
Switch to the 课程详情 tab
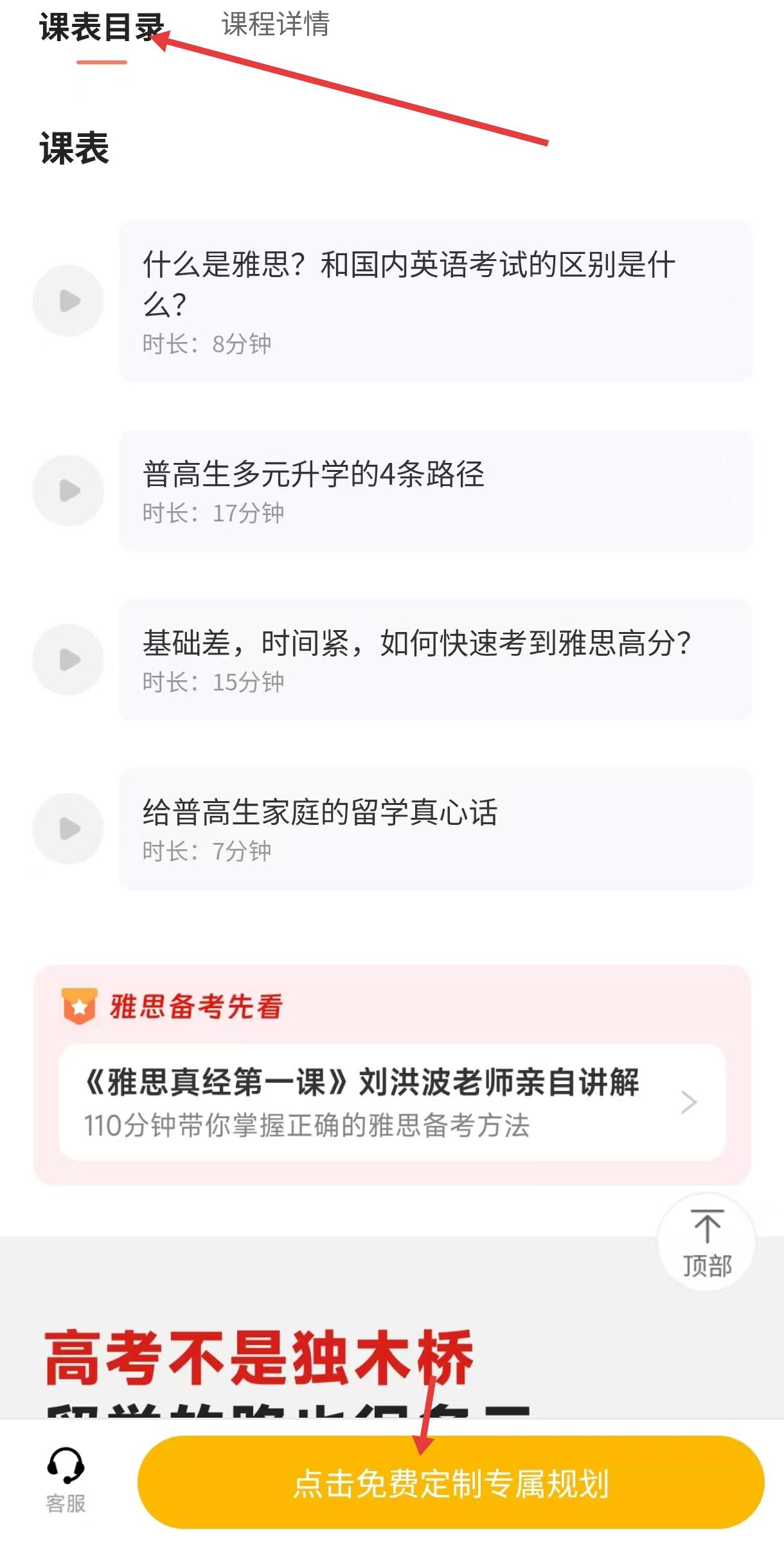click(275, 24)
